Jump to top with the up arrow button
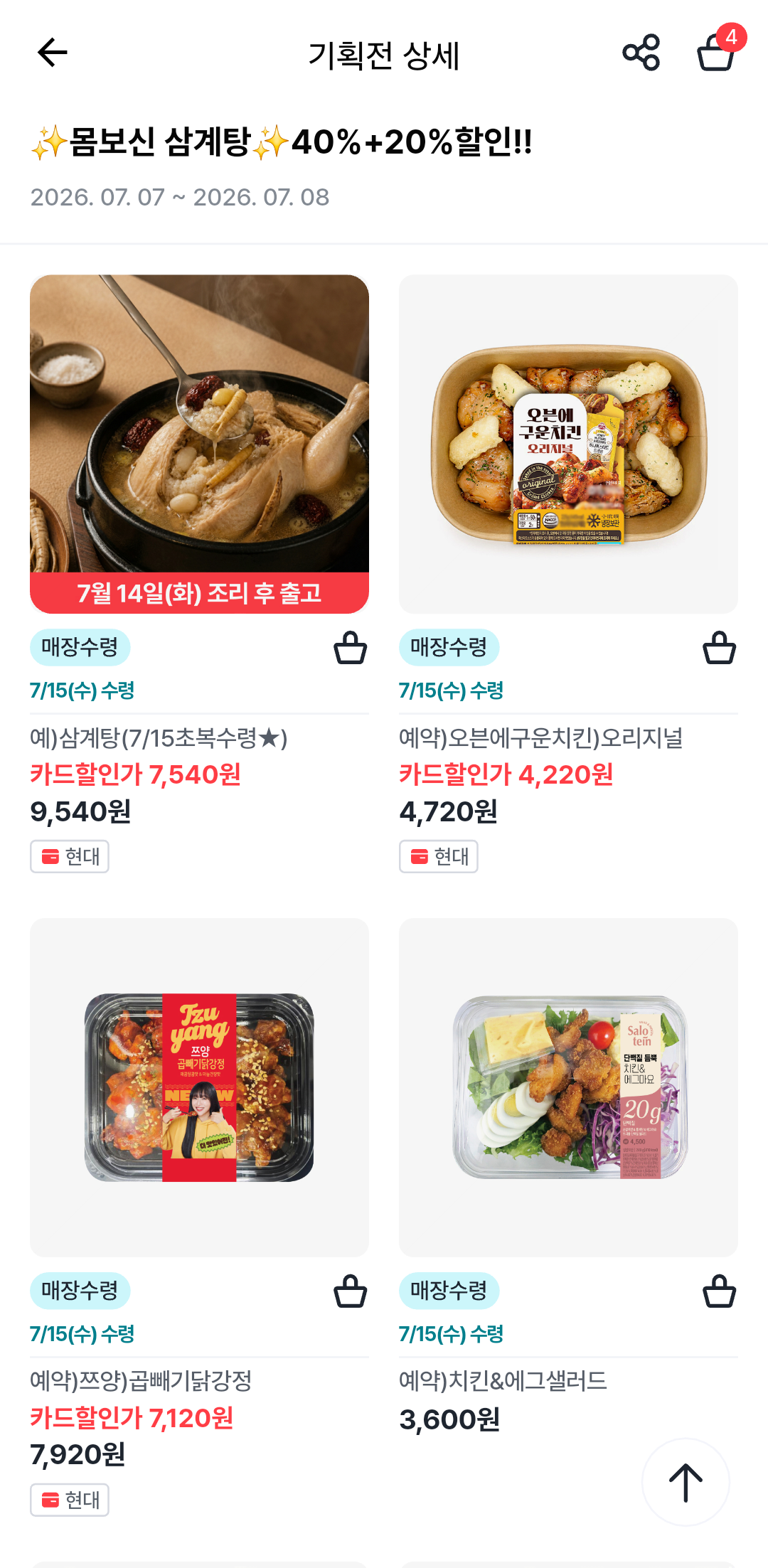The image size is (768, 1568). click(x=686, y=1482)
